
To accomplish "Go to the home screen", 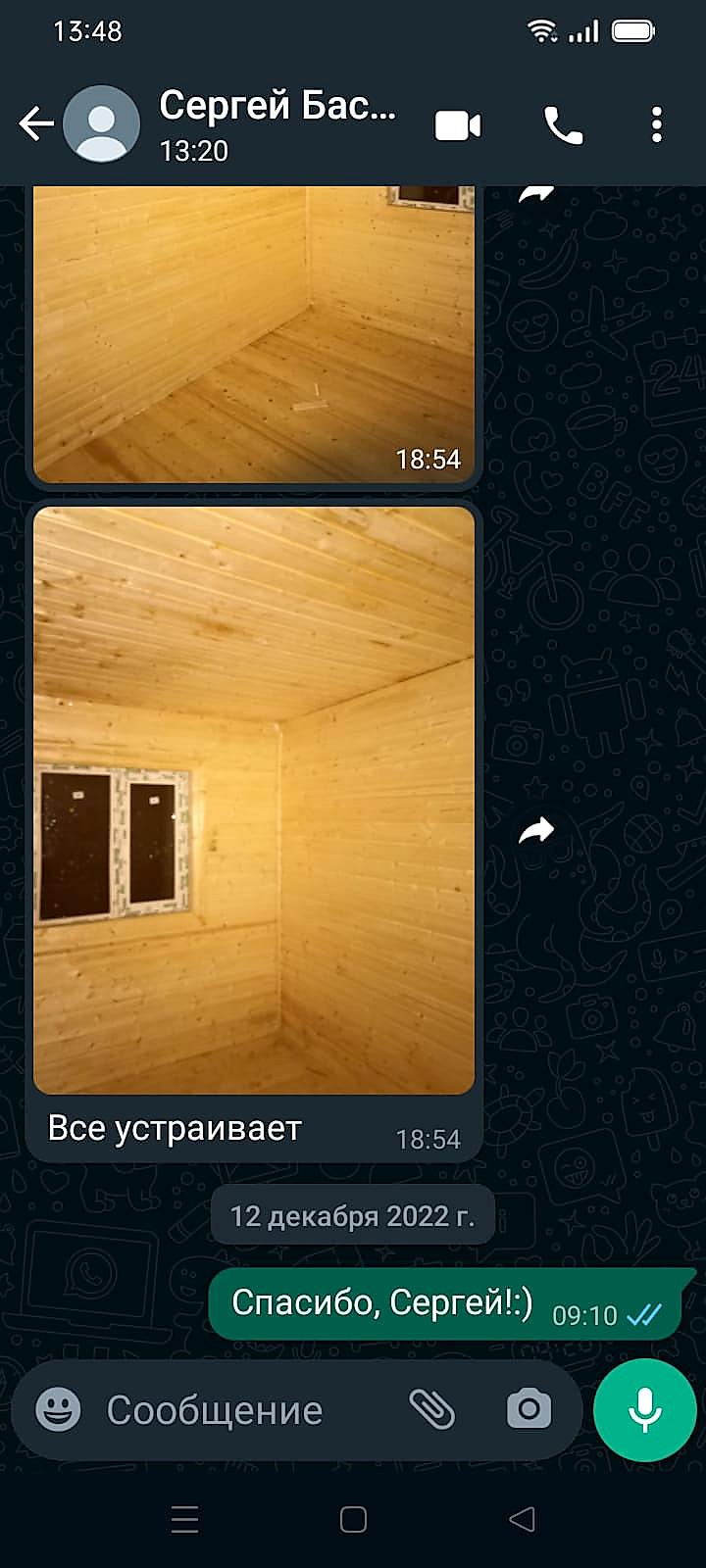I will pyautogui.click(x=353, y=1519).
